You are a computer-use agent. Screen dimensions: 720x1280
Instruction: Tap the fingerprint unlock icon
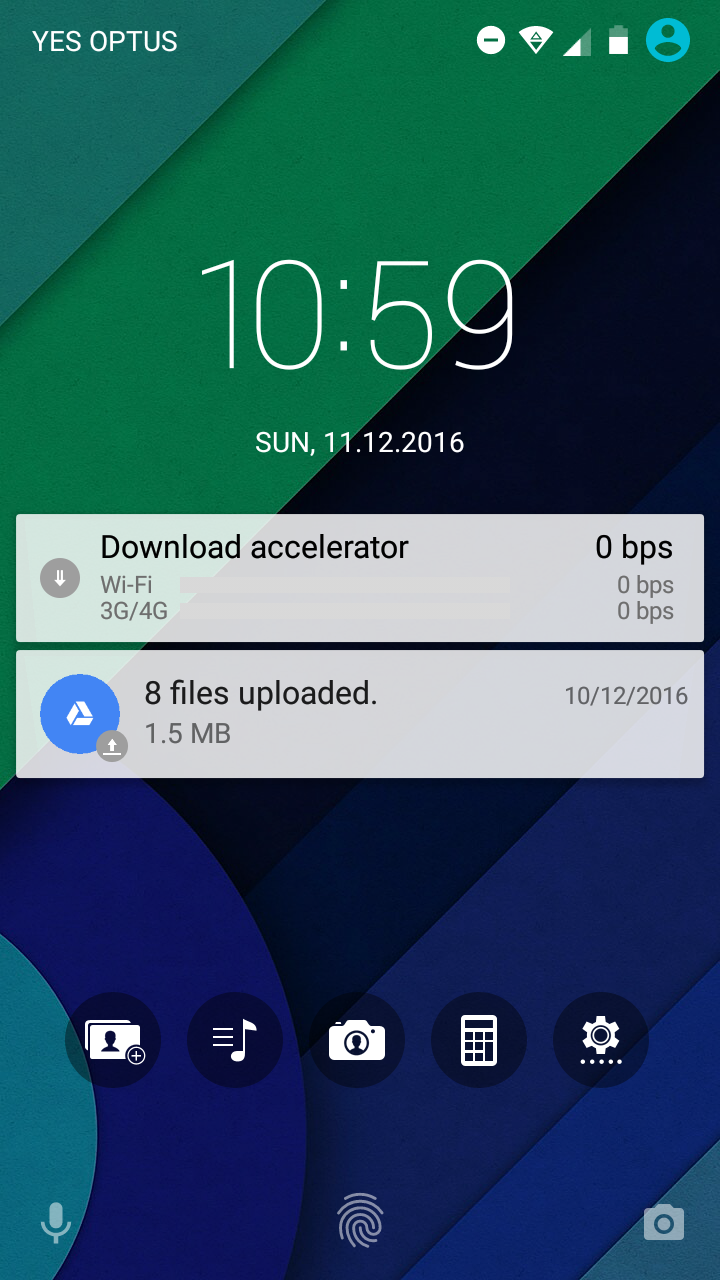(x=360, y=1222)
